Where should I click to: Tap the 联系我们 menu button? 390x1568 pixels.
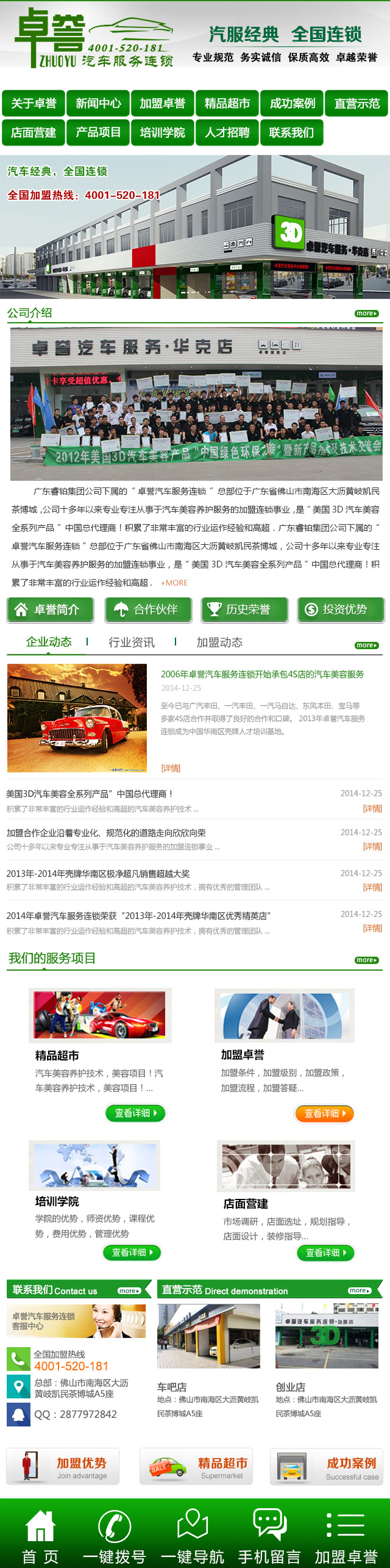pos(292,132)
